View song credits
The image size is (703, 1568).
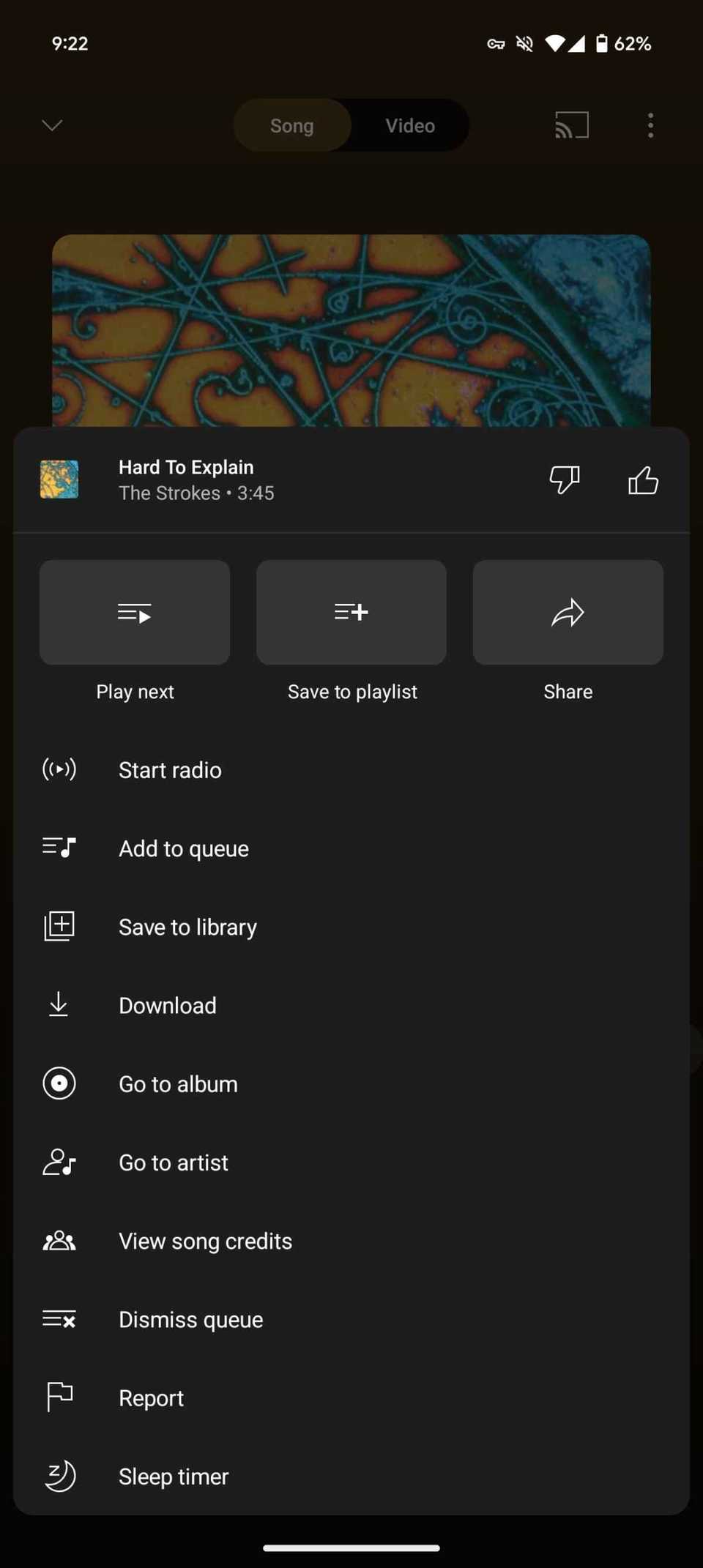pyautogui.click(x=205, y=1240)
